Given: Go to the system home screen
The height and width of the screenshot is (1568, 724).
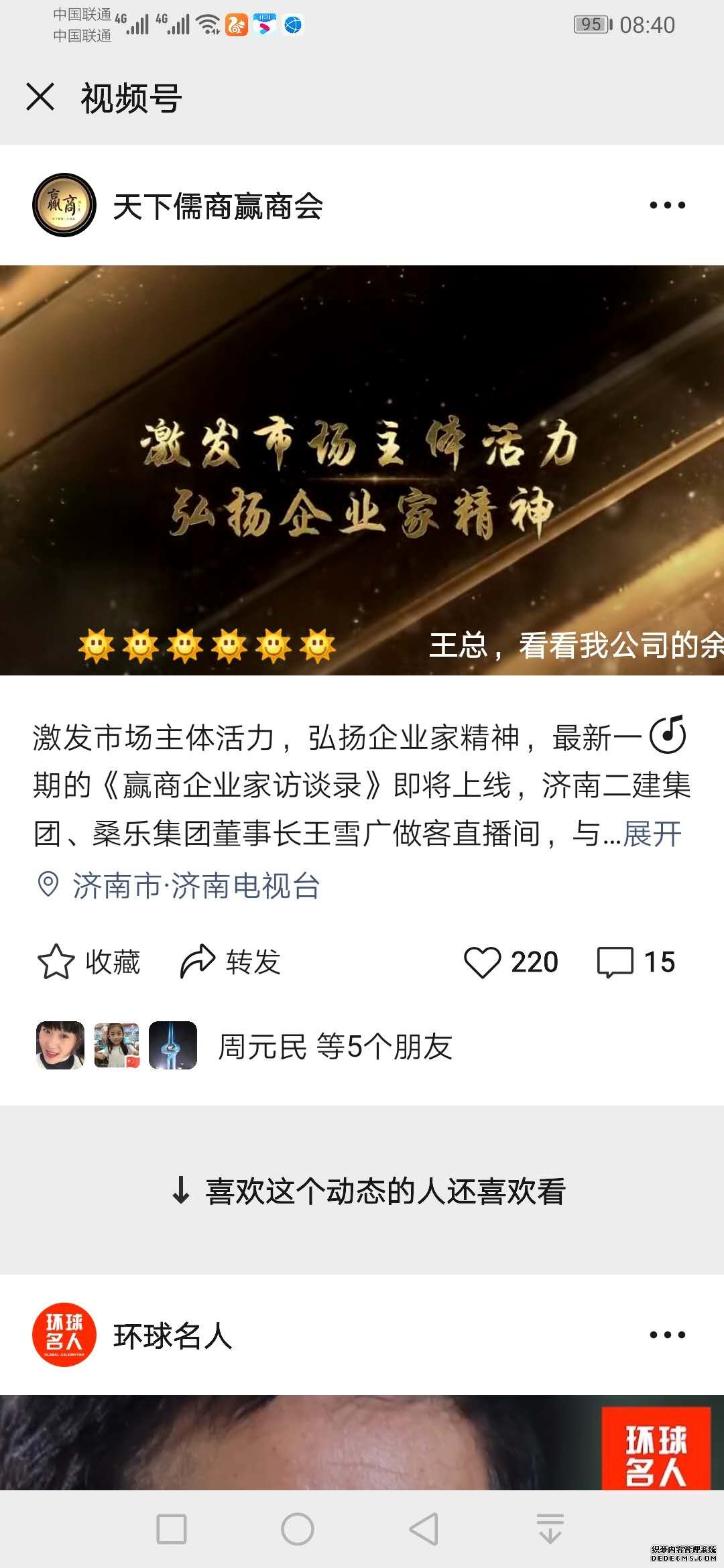Looking at the screenshot, I should (298, 1528).
